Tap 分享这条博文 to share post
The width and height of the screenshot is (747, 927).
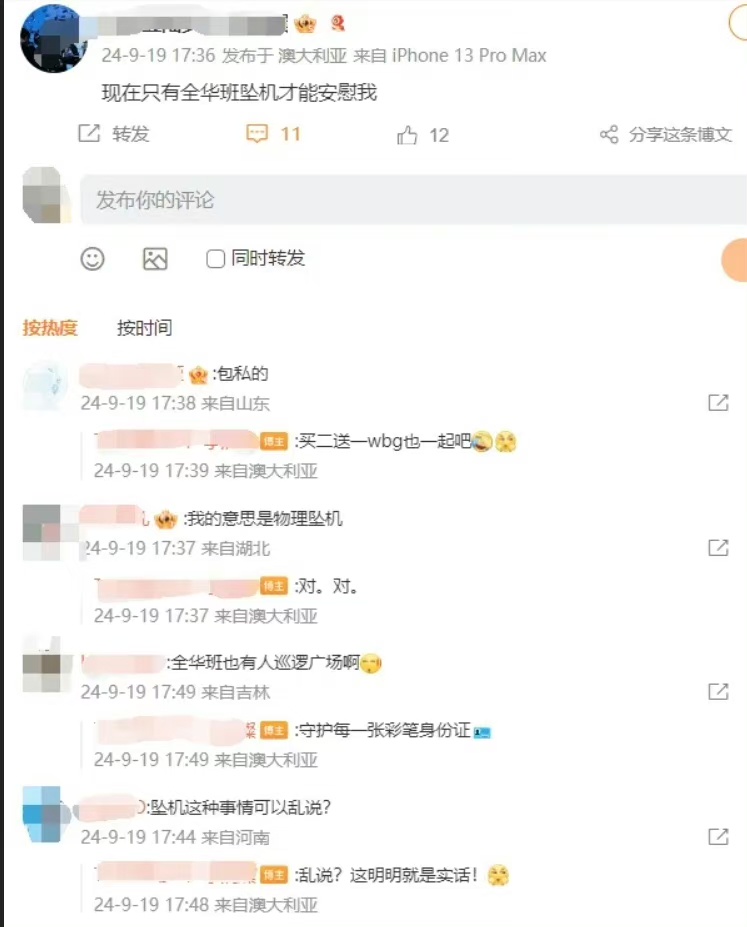(665, 135)
